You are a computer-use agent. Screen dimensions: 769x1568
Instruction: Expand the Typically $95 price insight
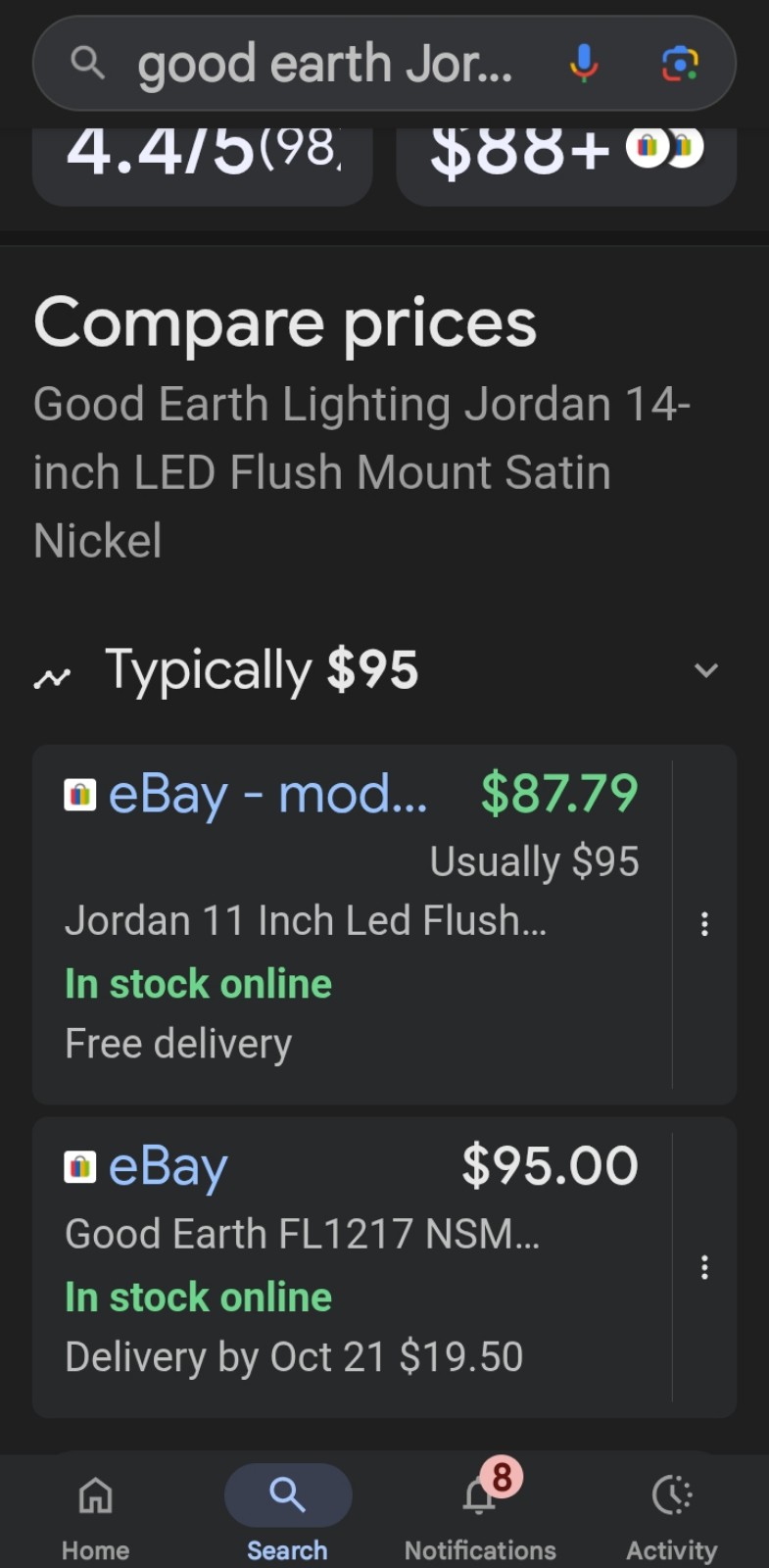click(x=705, y=670)
